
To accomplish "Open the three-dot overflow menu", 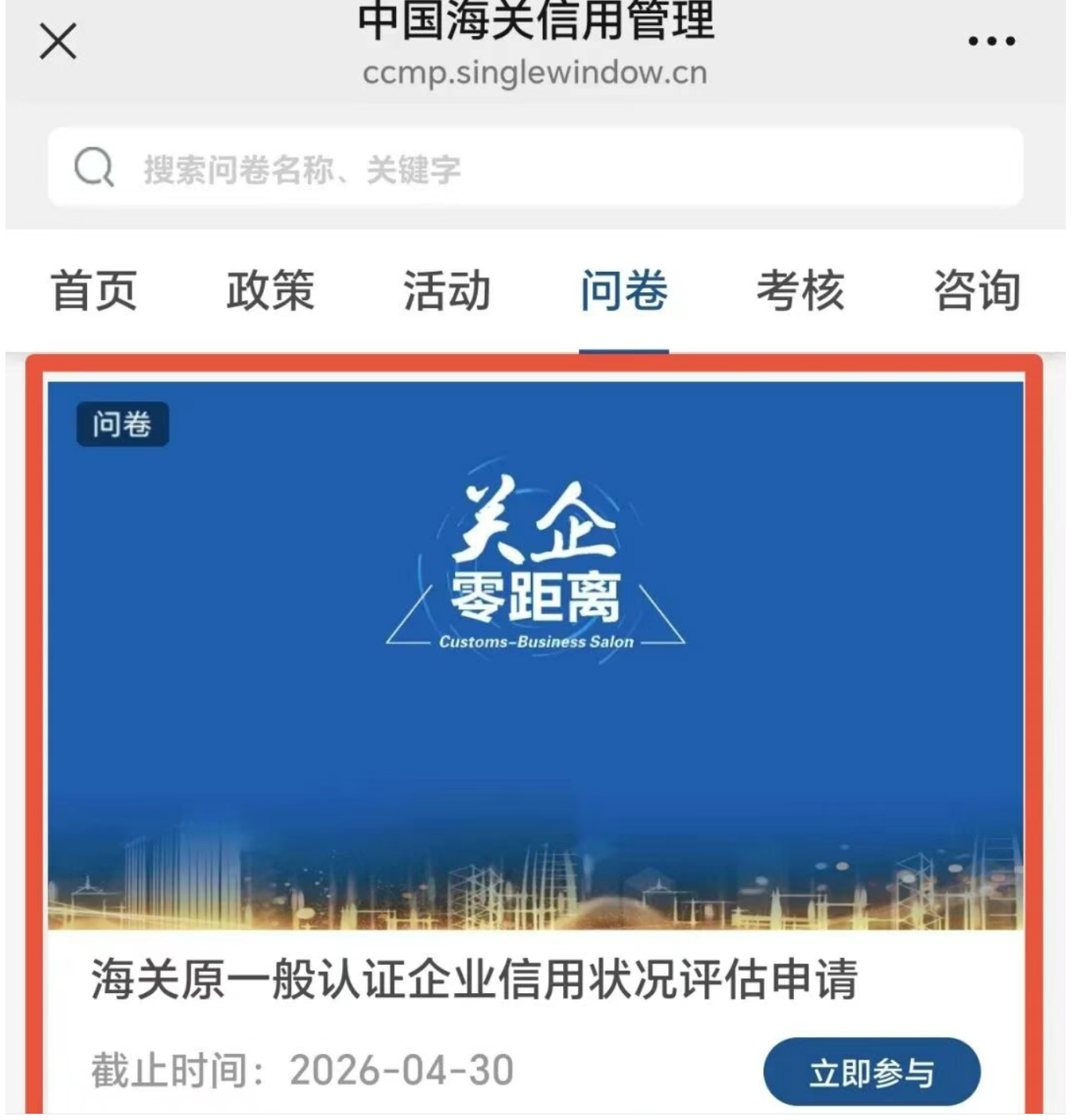I will click(991, 41).
